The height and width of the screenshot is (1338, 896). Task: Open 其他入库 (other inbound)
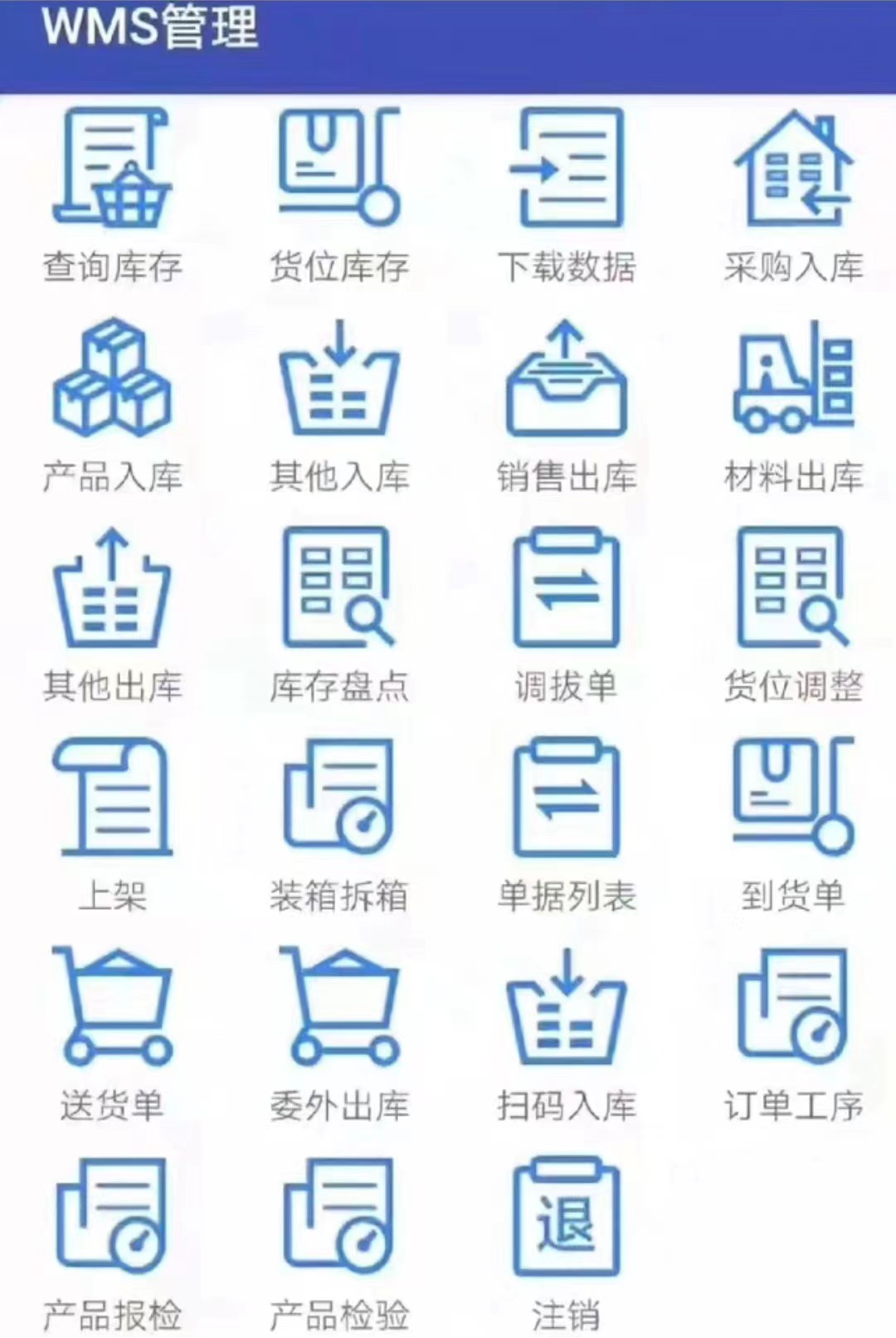click(x=338, y=383)
